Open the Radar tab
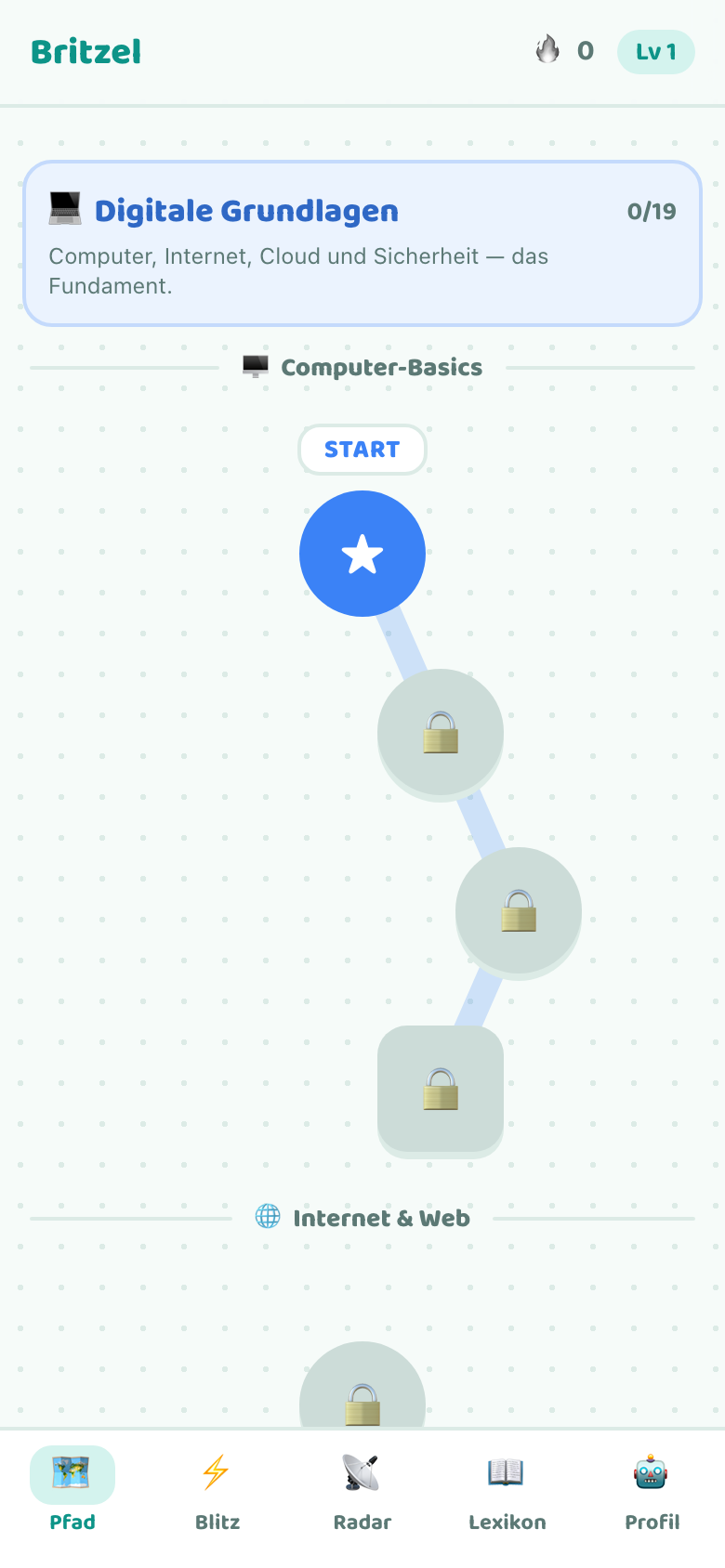The width and height of the screenshot is (725, 1568). coord(362,1492)
